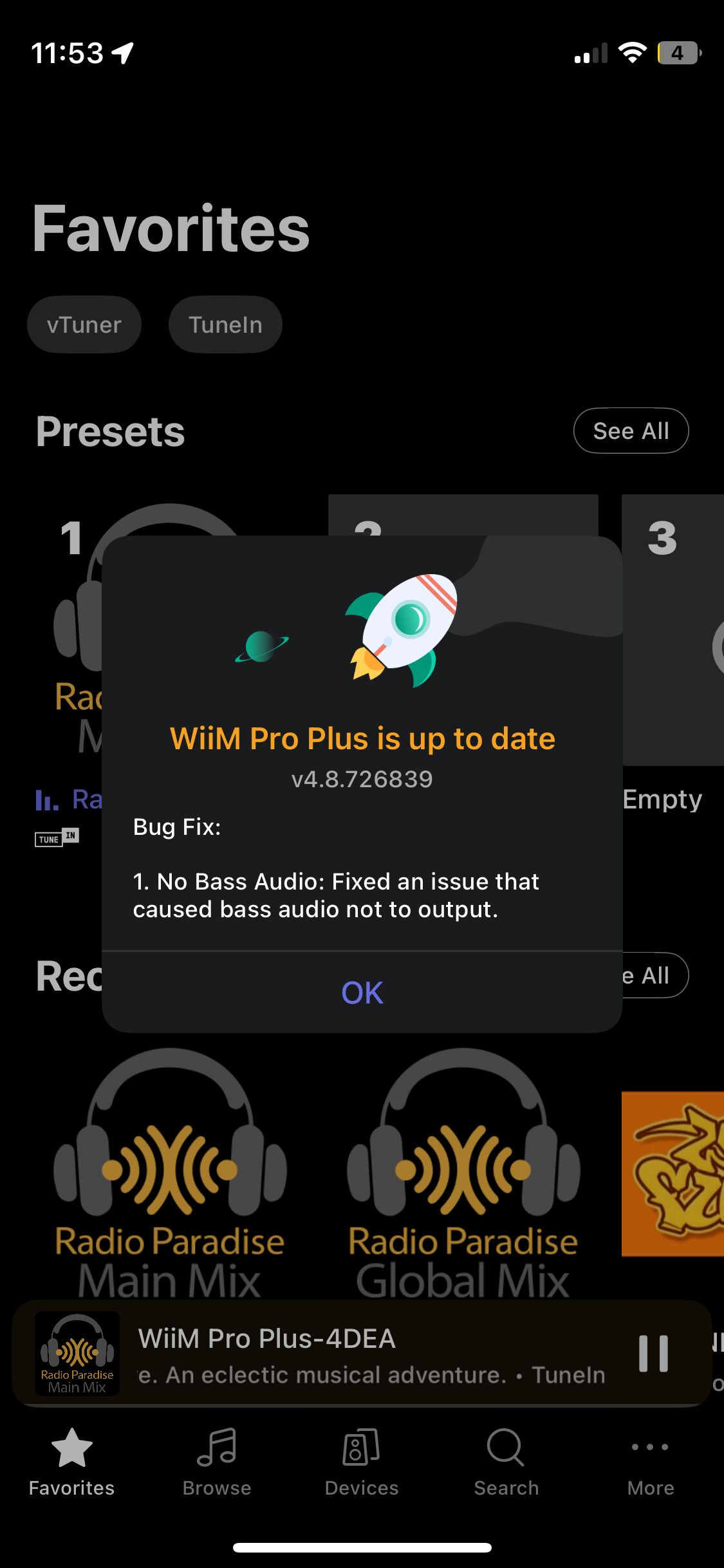
Task: Open the Radio Paradise Main Mix recent tile
Action: coord(170,1173)
